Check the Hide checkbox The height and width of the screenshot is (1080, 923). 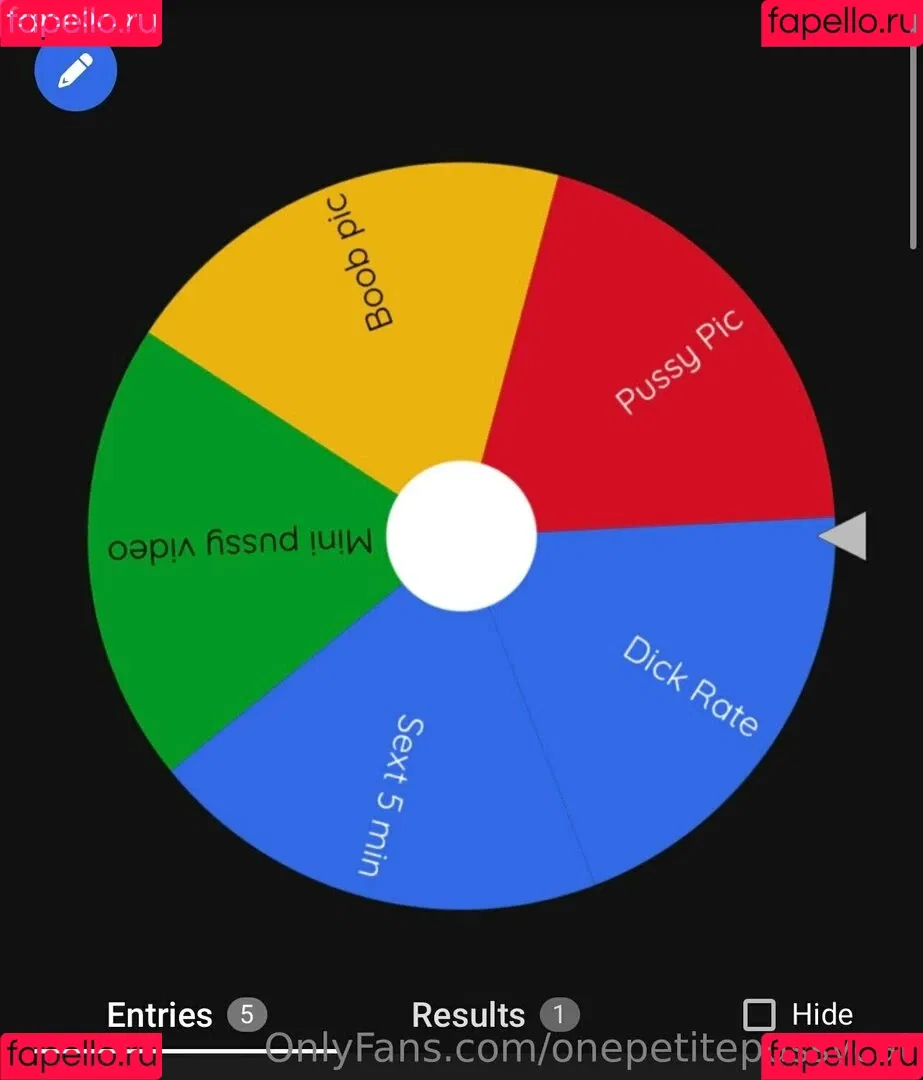point(759,1015)
